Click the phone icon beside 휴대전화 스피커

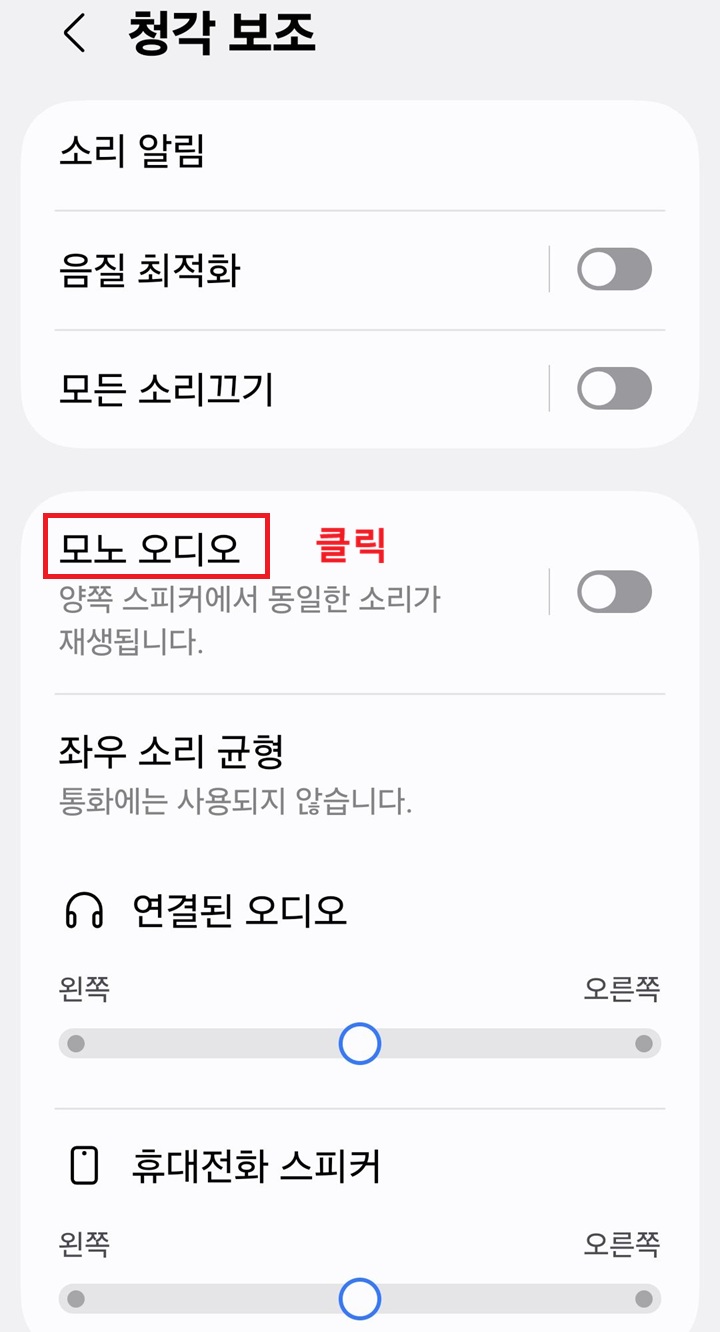coord(87,1165)
